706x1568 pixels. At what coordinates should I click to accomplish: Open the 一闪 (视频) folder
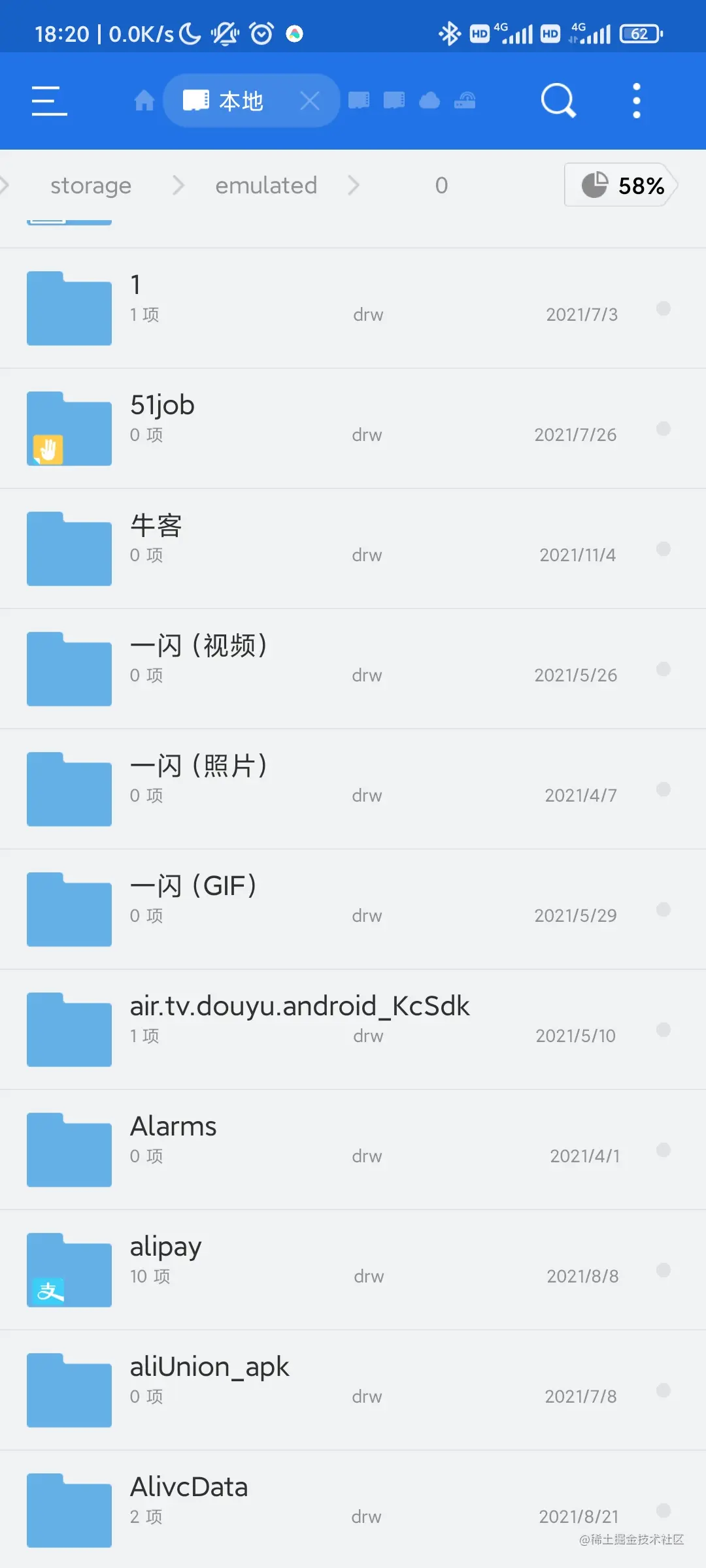(x=198, y=647)
